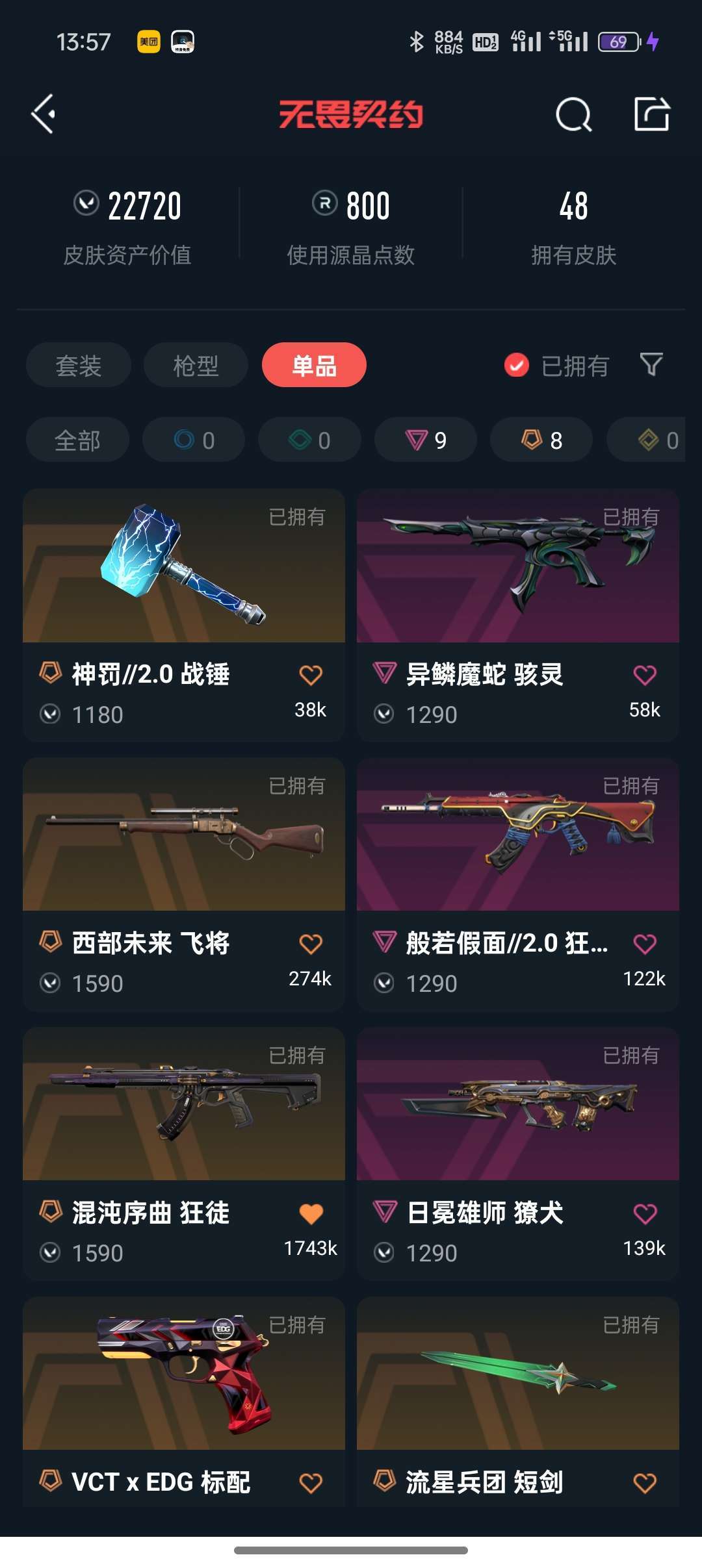This screenshot has width=702, height=1568.
Task: Open the search function
Action: click(573, 116)
